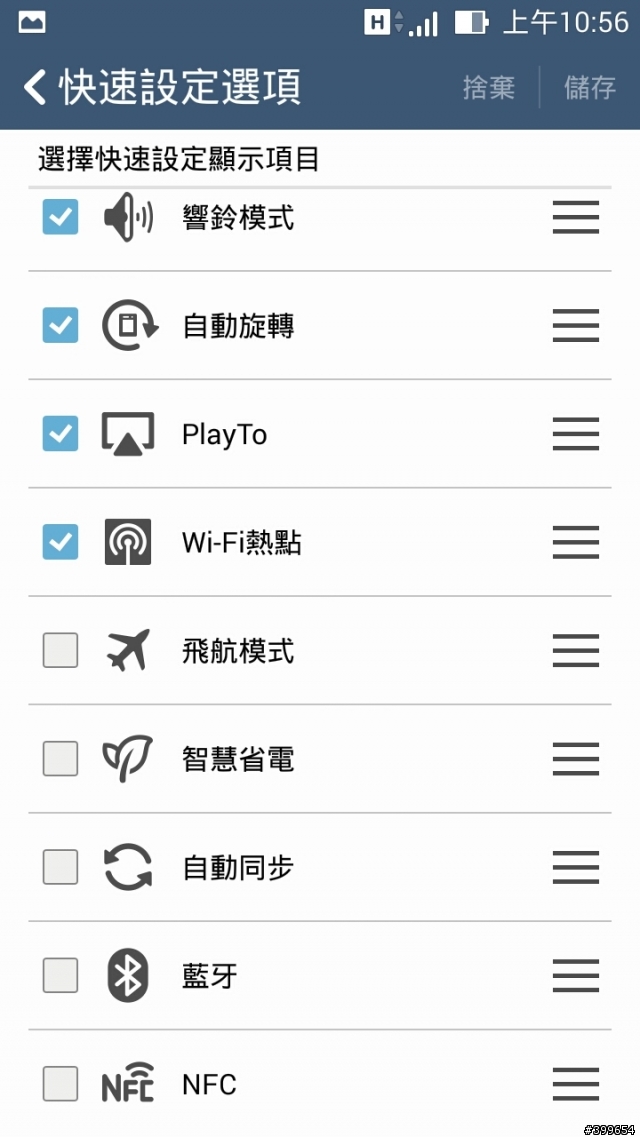The height and width of the screenshot is (1138, 640).
Task: Tap the reorder handle beside NFC
Action: pos(576,1084)
